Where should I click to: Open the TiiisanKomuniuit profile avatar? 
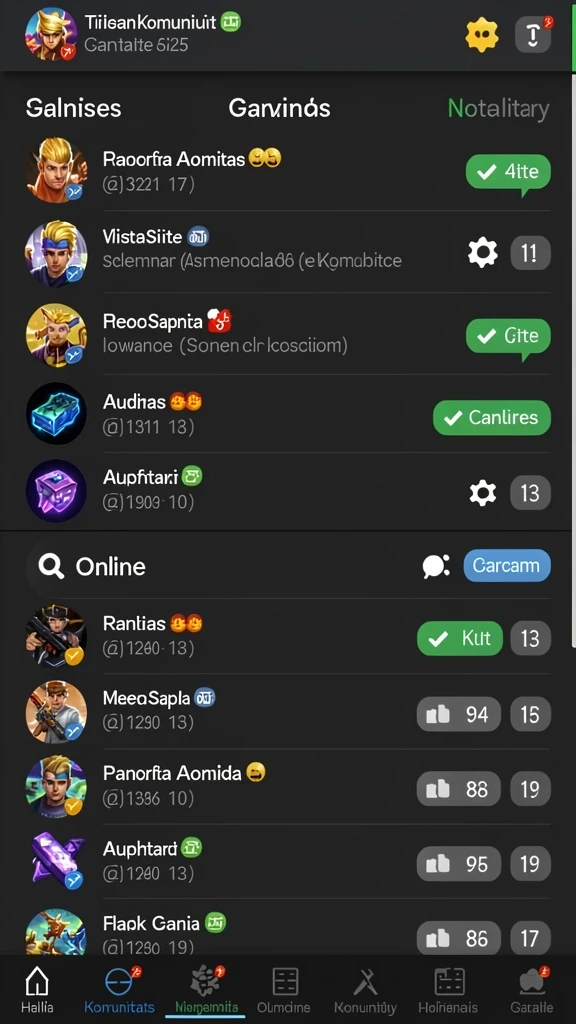(51, 34)
